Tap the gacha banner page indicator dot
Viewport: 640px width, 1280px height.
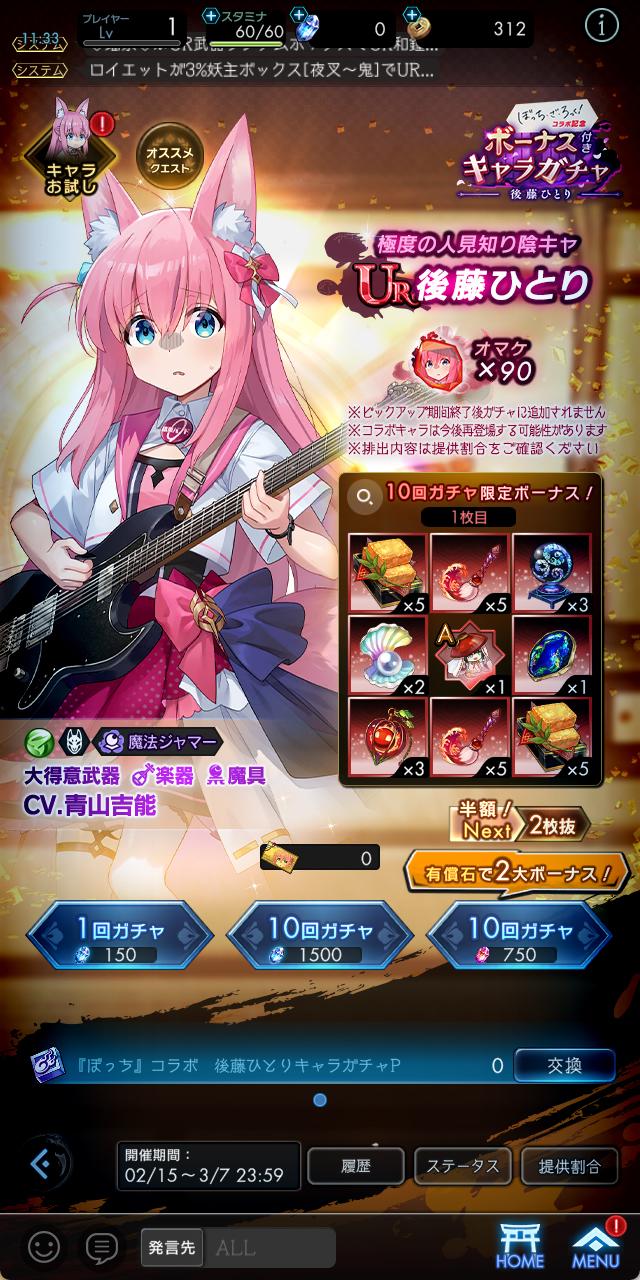(320, 1100)
